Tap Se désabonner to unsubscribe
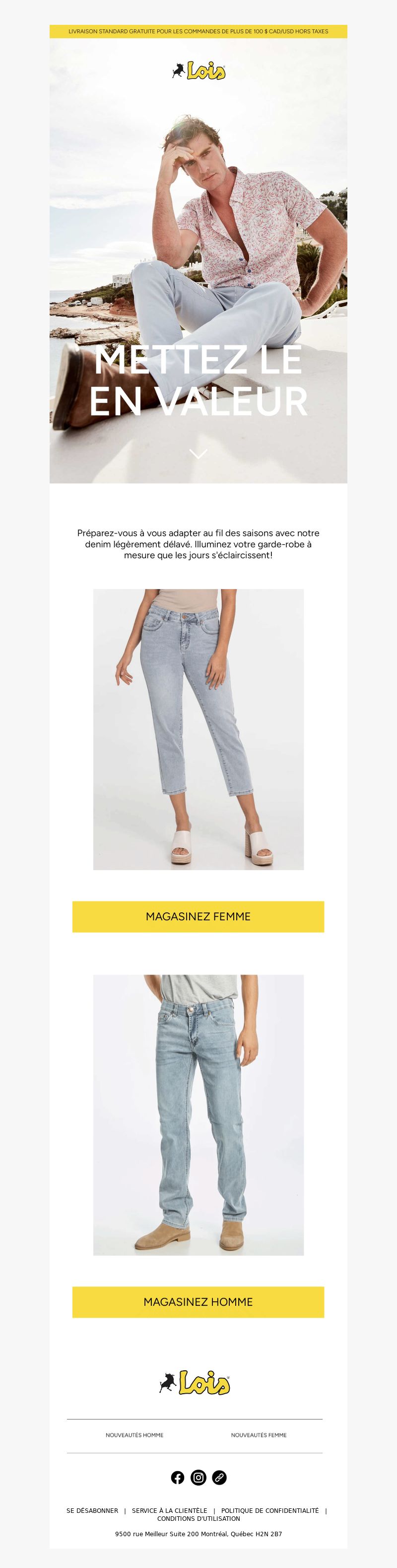The width and height of the screenshot is (397, 1568). tap(92, 1511)
